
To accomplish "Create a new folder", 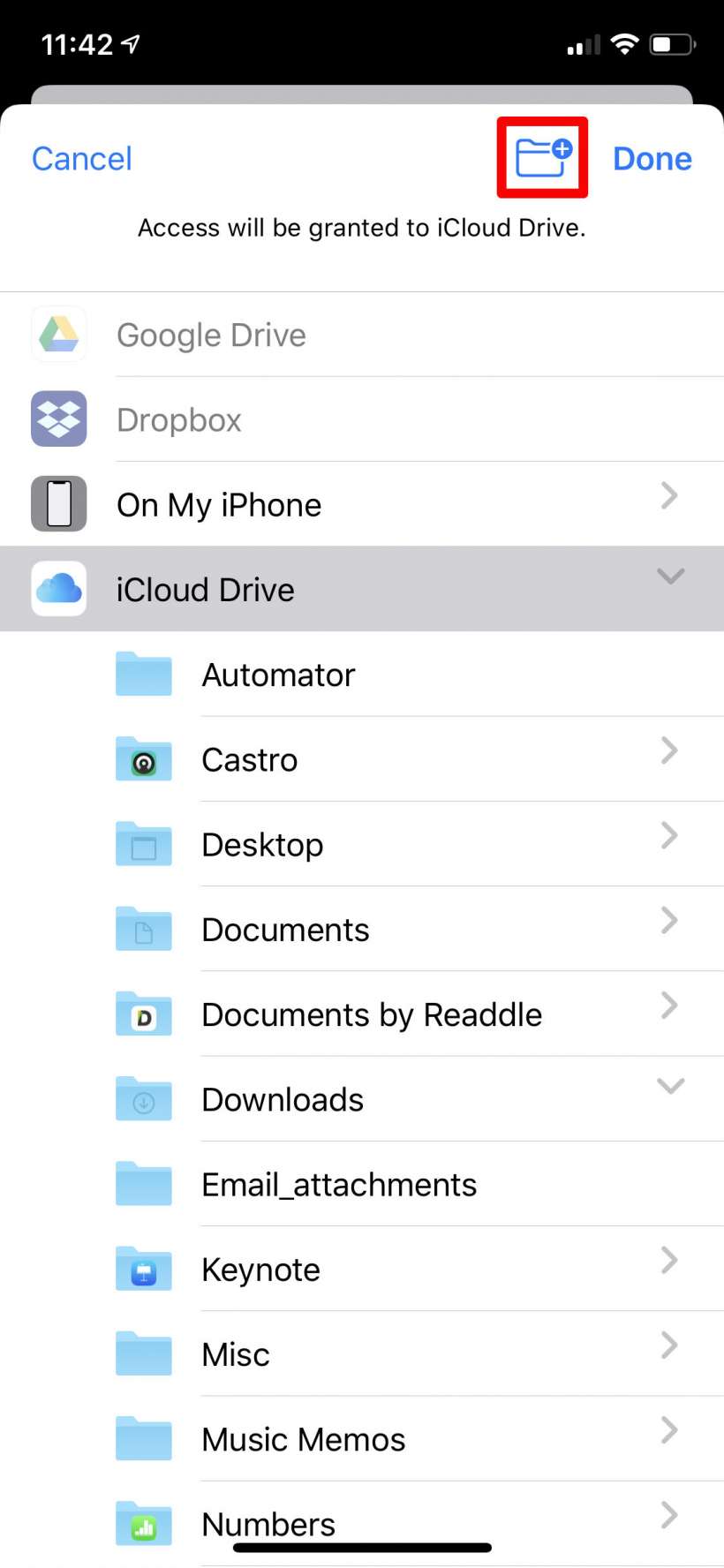I will point(542,158).
